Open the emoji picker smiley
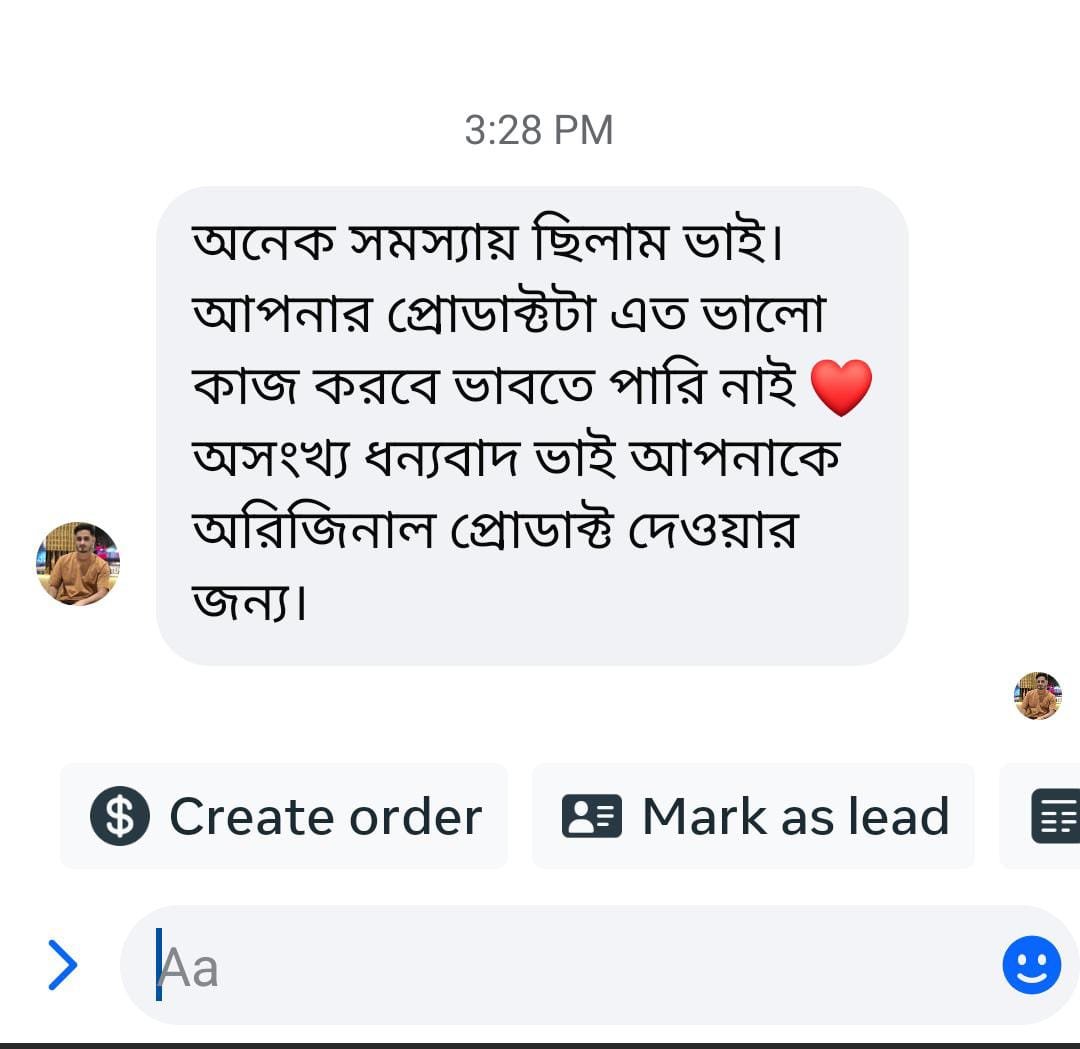The width and height of the screenshot is (1080, 1049). click(x=1031, y=965)
